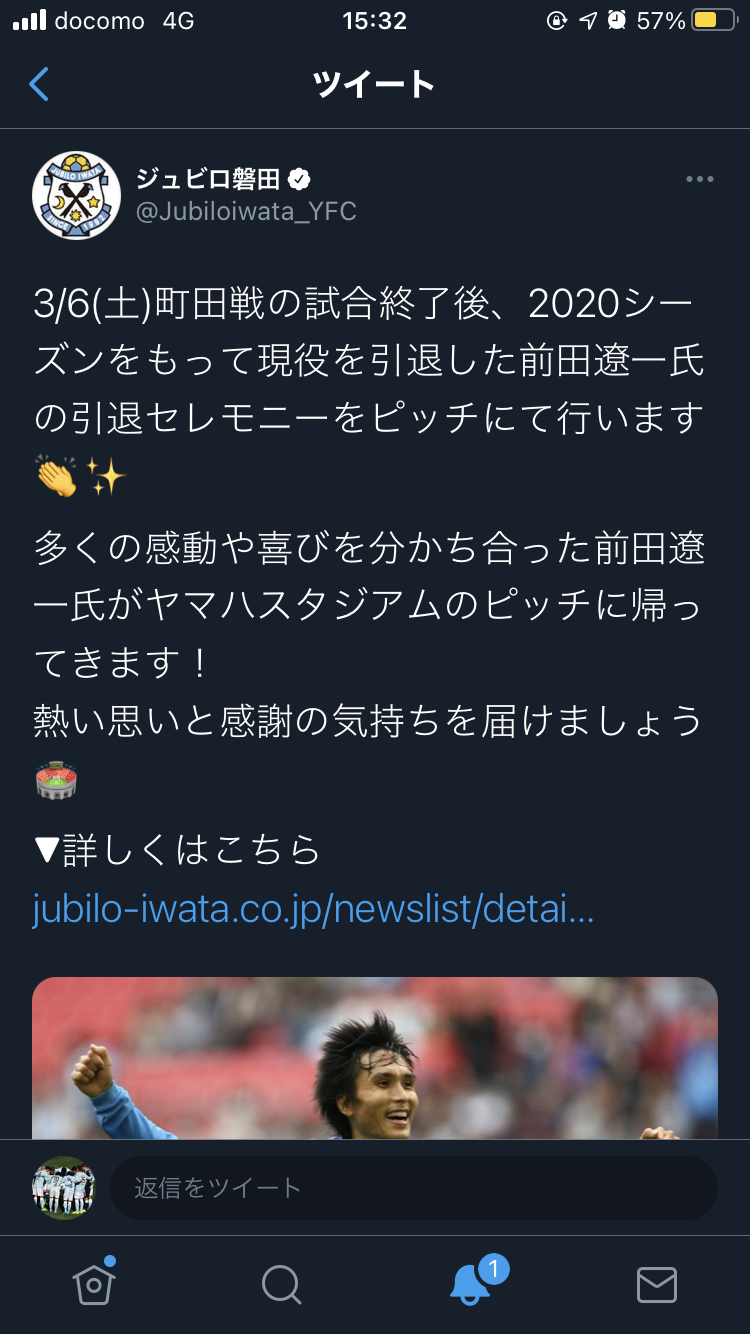Viewport: 750px width, 1334px height.
Task: Tap the 返信をツイート reply field
Action: click(x=414, y=1188)
